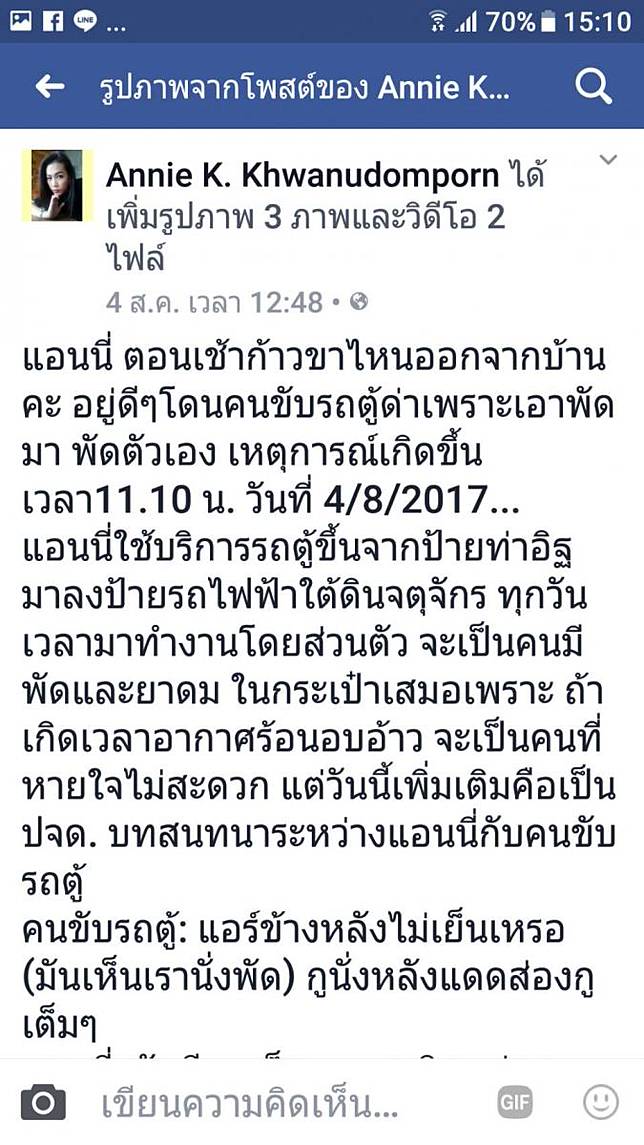Insert a GIF in the comment

tap(514, 1103)
